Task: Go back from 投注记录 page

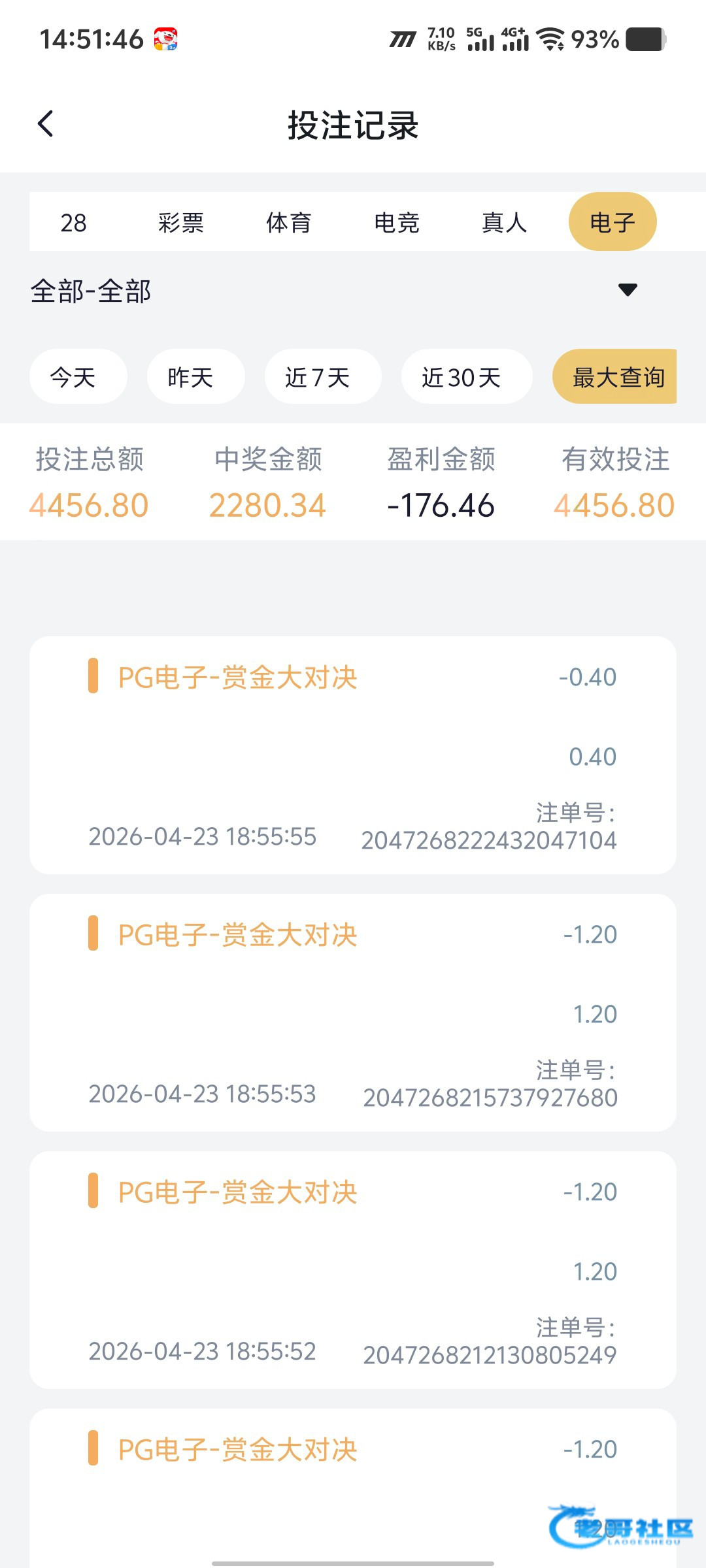Action: click(x=46, y=123)
